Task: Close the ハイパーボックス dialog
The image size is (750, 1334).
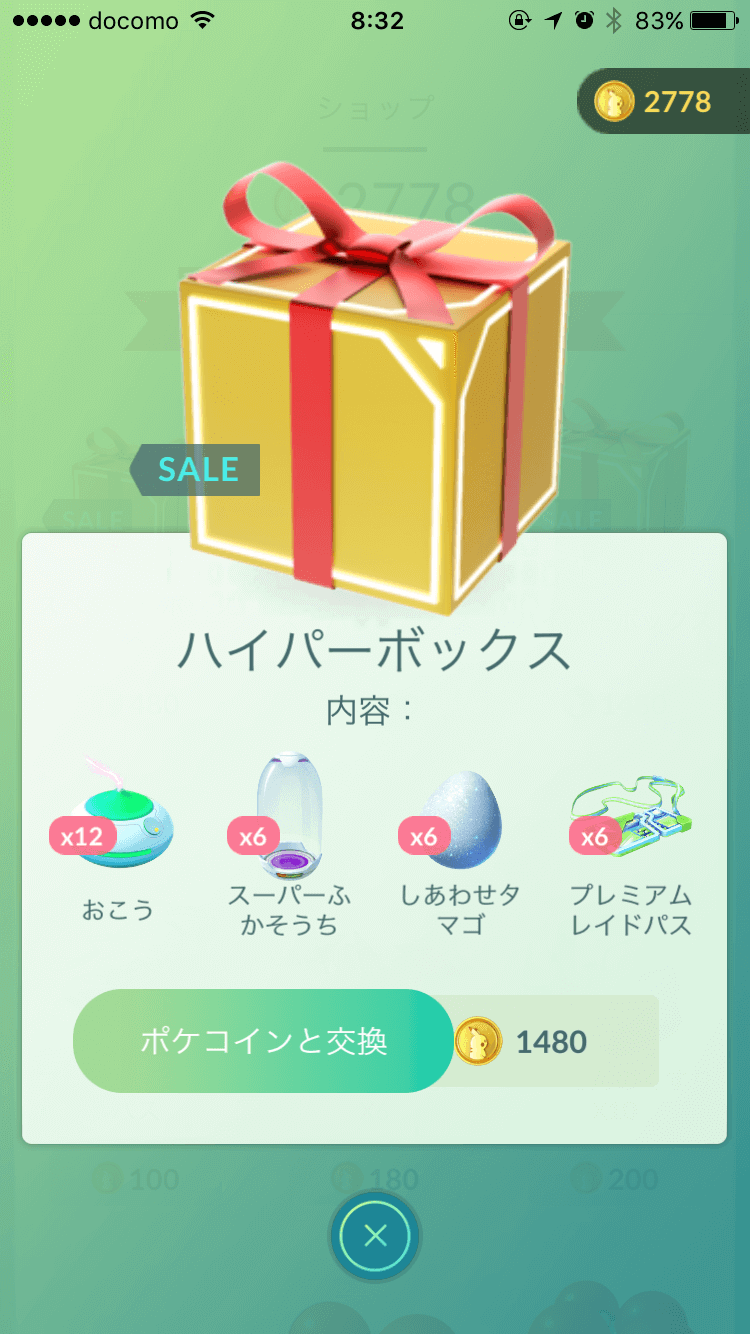Action: pos(375,1237)
